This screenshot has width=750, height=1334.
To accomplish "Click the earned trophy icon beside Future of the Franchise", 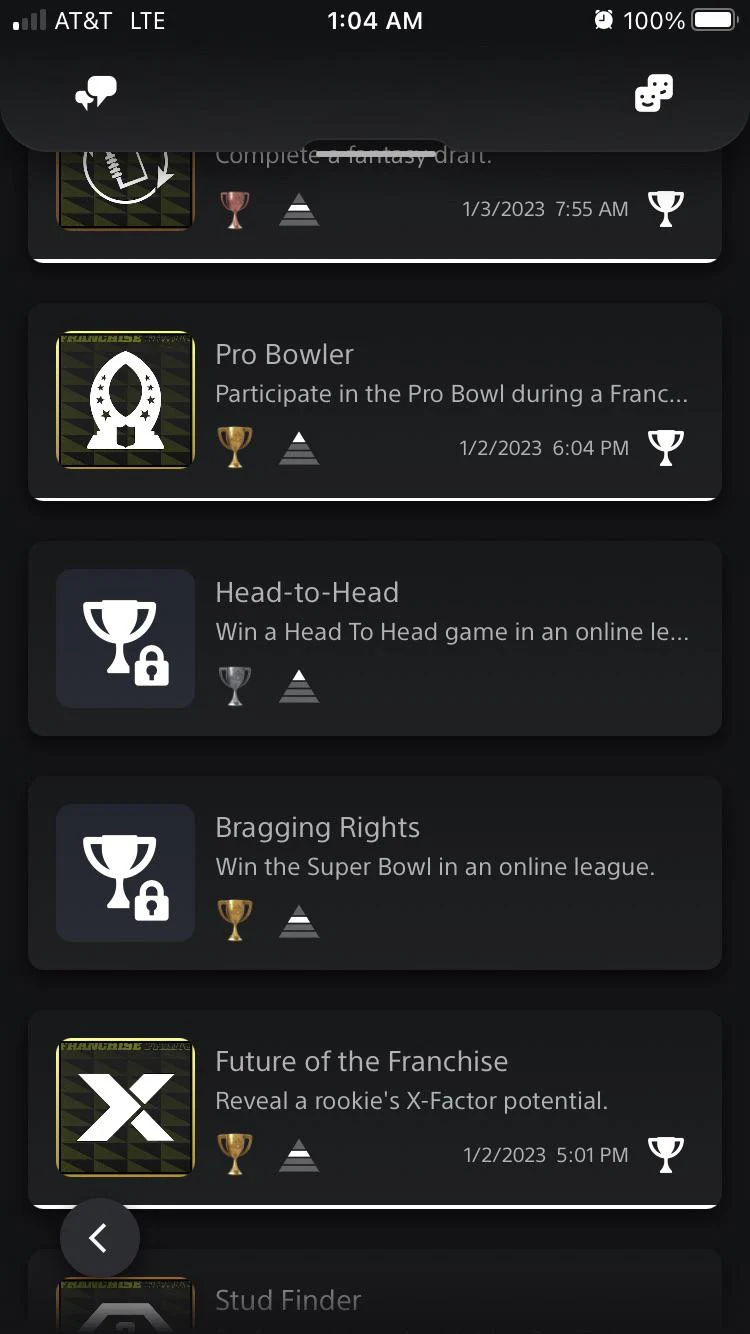I will pos(666,1154).
